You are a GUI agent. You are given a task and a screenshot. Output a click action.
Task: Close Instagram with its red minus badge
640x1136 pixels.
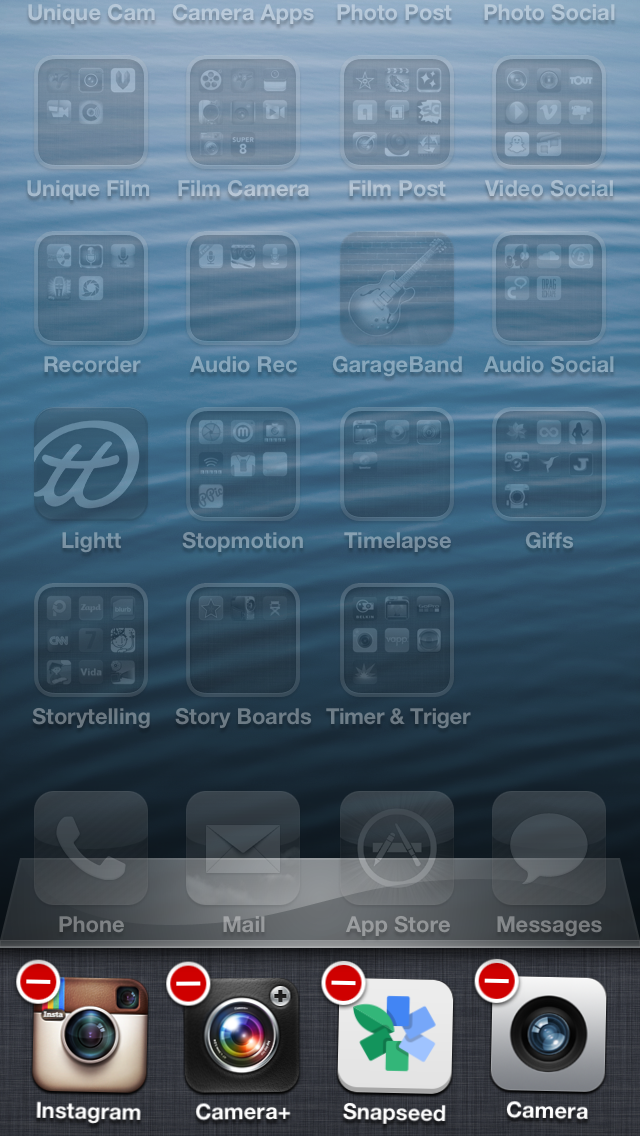(x=38, y=982)
